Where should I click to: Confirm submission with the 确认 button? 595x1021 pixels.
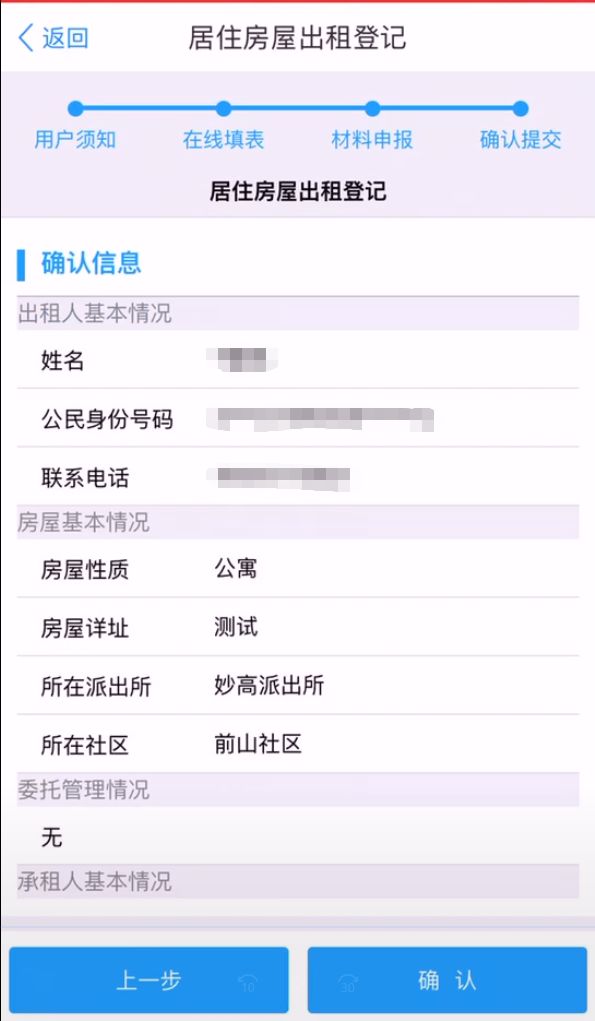pyautogui.click(x=447, y=980)
